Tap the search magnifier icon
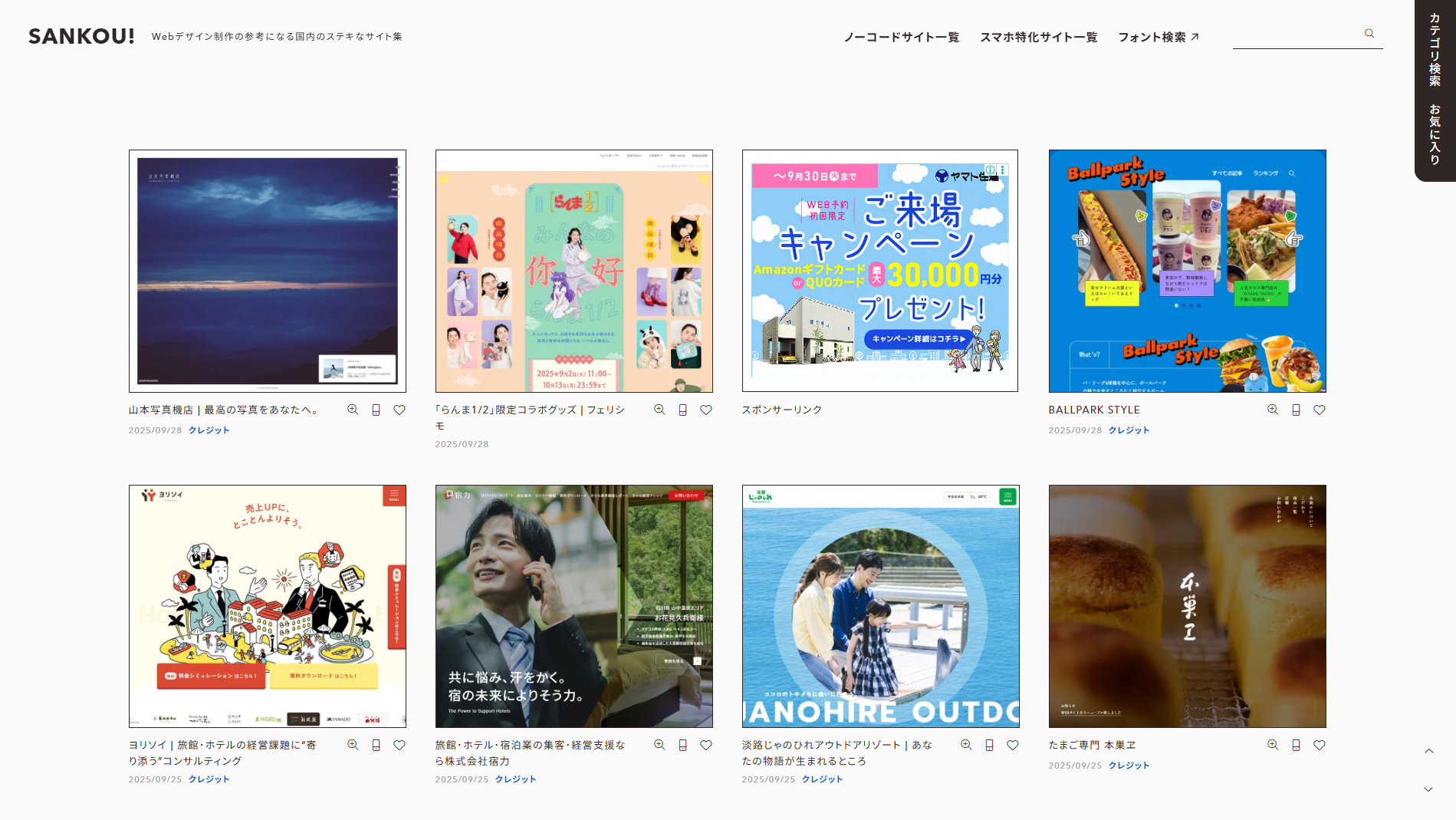Viewport: 1456px width, 820px height. (x=1369, y=34)
